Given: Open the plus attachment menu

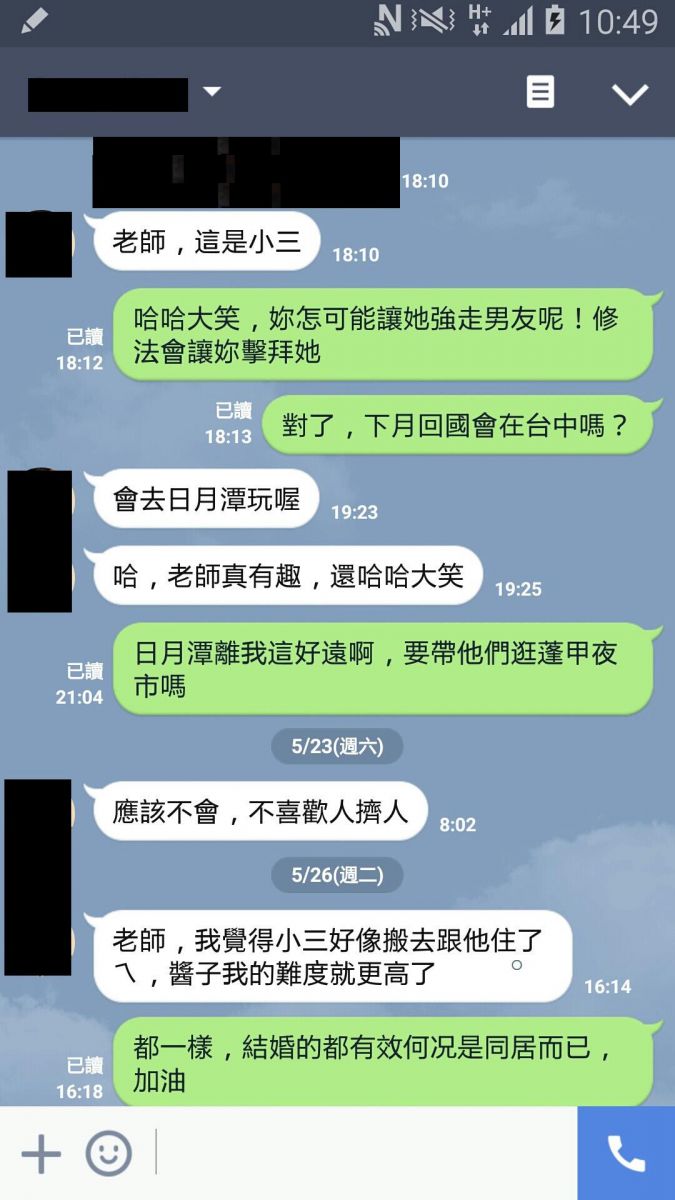Looking at the screenshot, I should [x=41, y=1154].
